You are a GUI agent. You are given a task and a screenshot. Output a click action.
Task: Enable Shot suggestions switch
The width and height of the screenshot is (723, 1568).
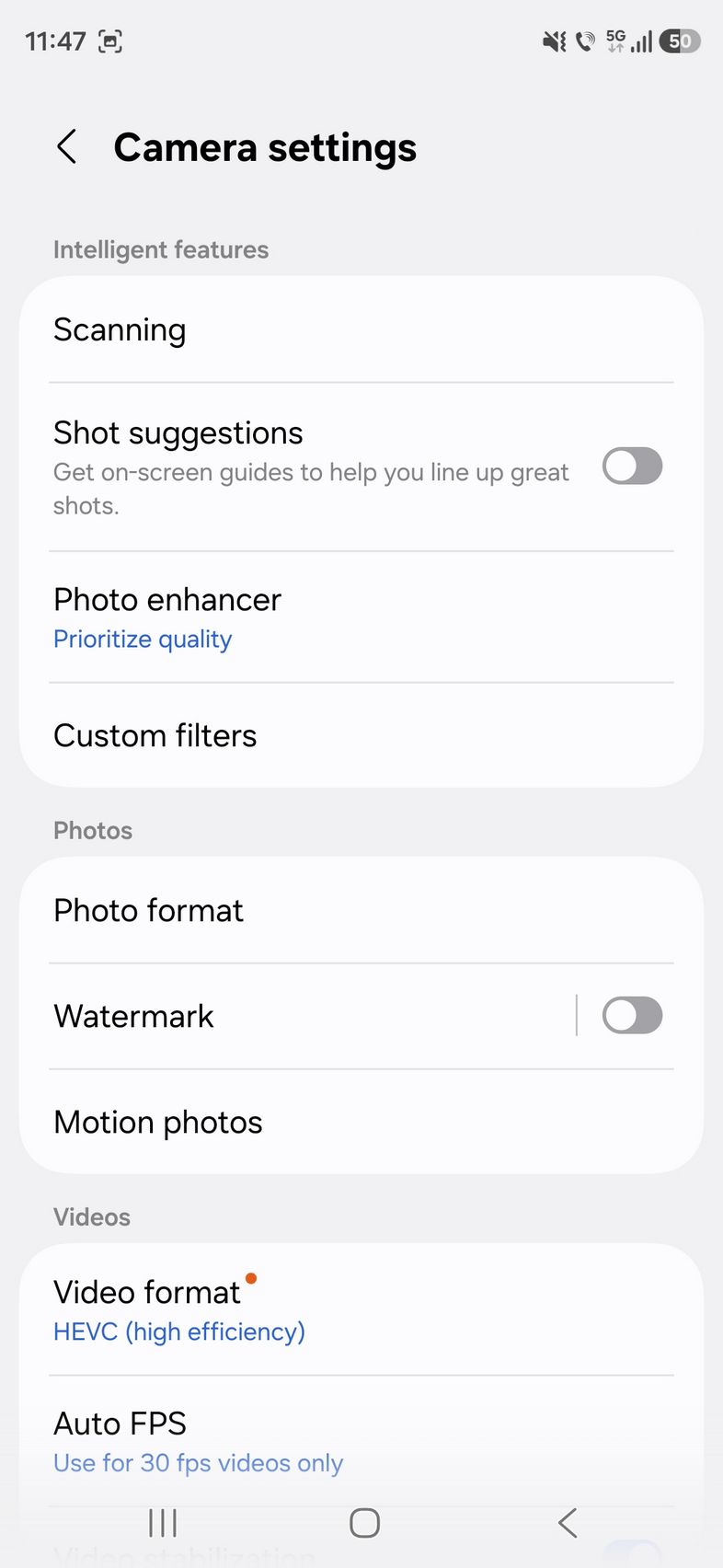[632, 467]
